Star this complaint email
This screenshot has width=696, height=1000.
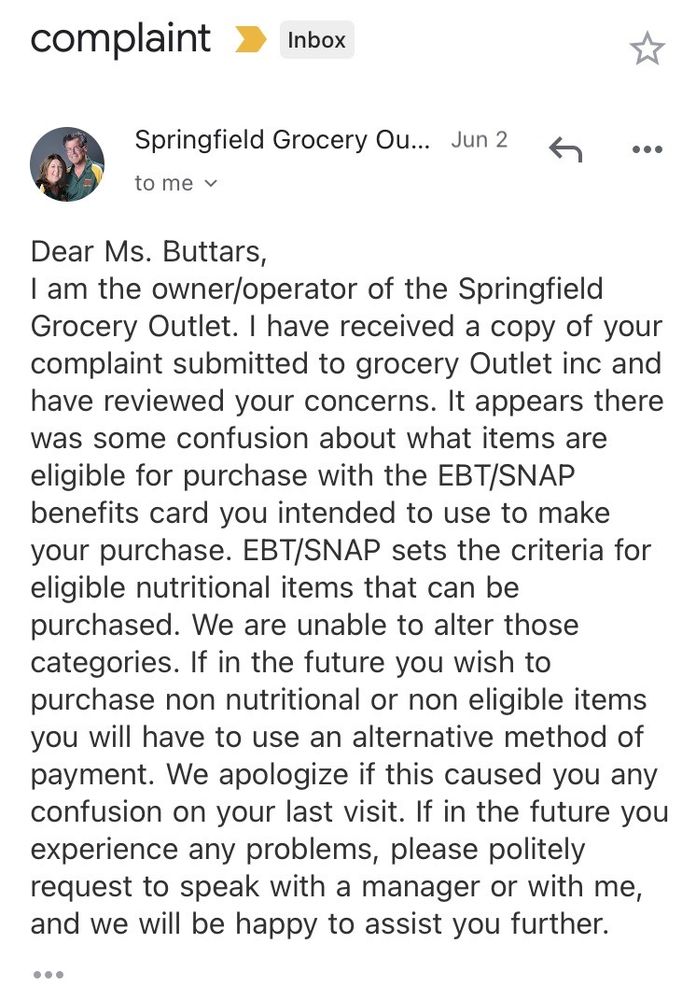pyautogui.click(x=647, y=48)
